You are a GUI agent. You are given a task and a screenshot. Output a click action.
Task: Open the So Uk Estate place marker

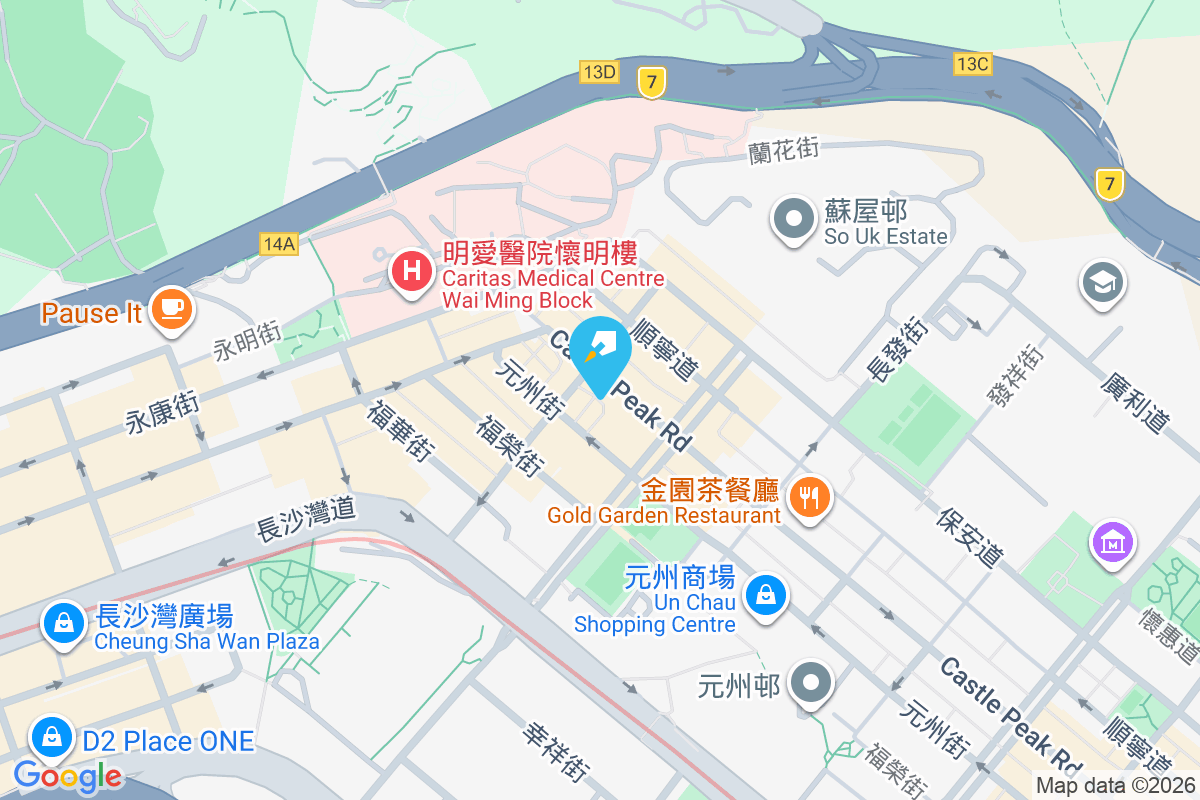click(x=794, y=219)
